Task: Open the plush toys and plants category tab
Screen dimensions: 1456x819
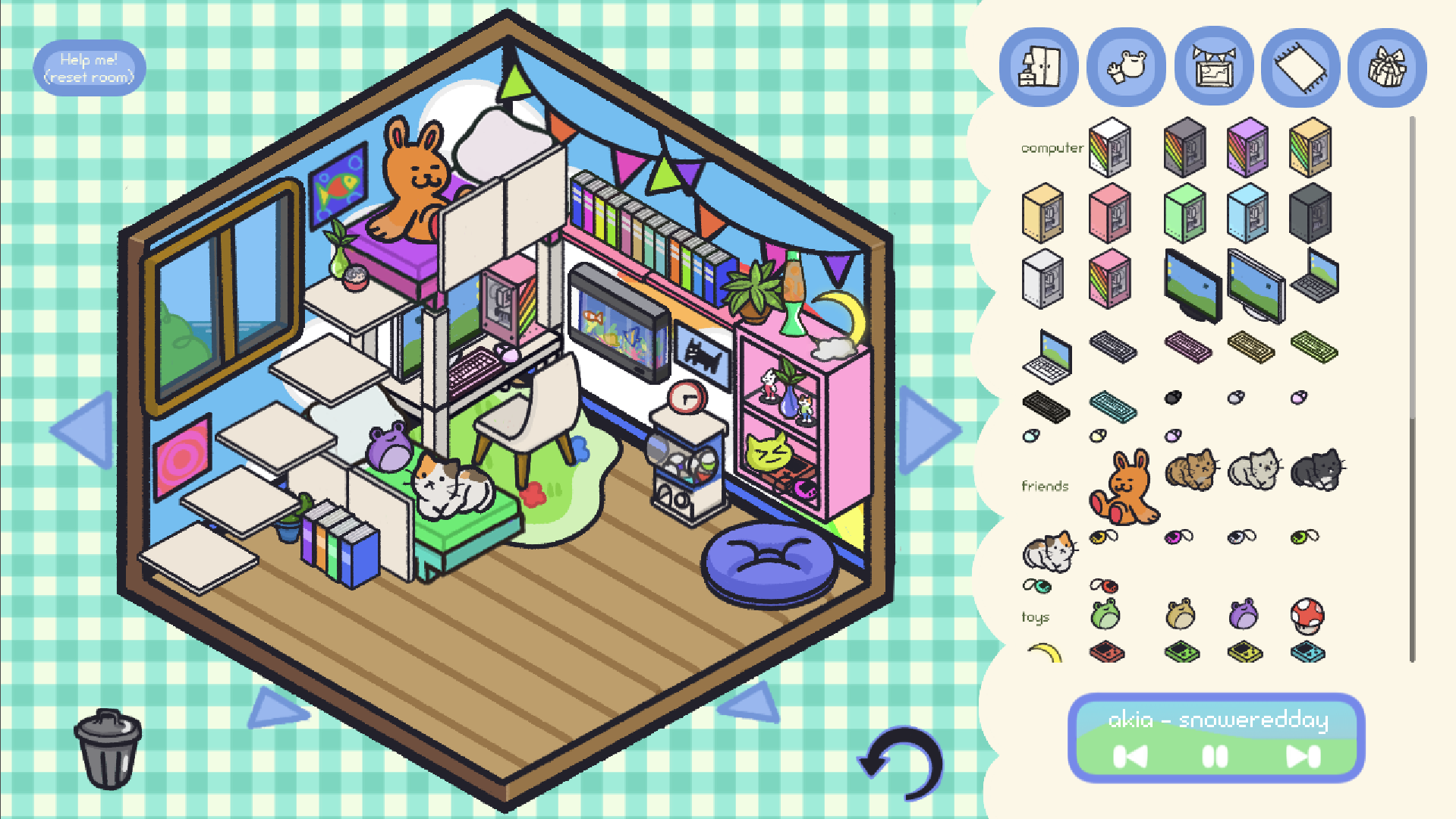Action: 1126,68
